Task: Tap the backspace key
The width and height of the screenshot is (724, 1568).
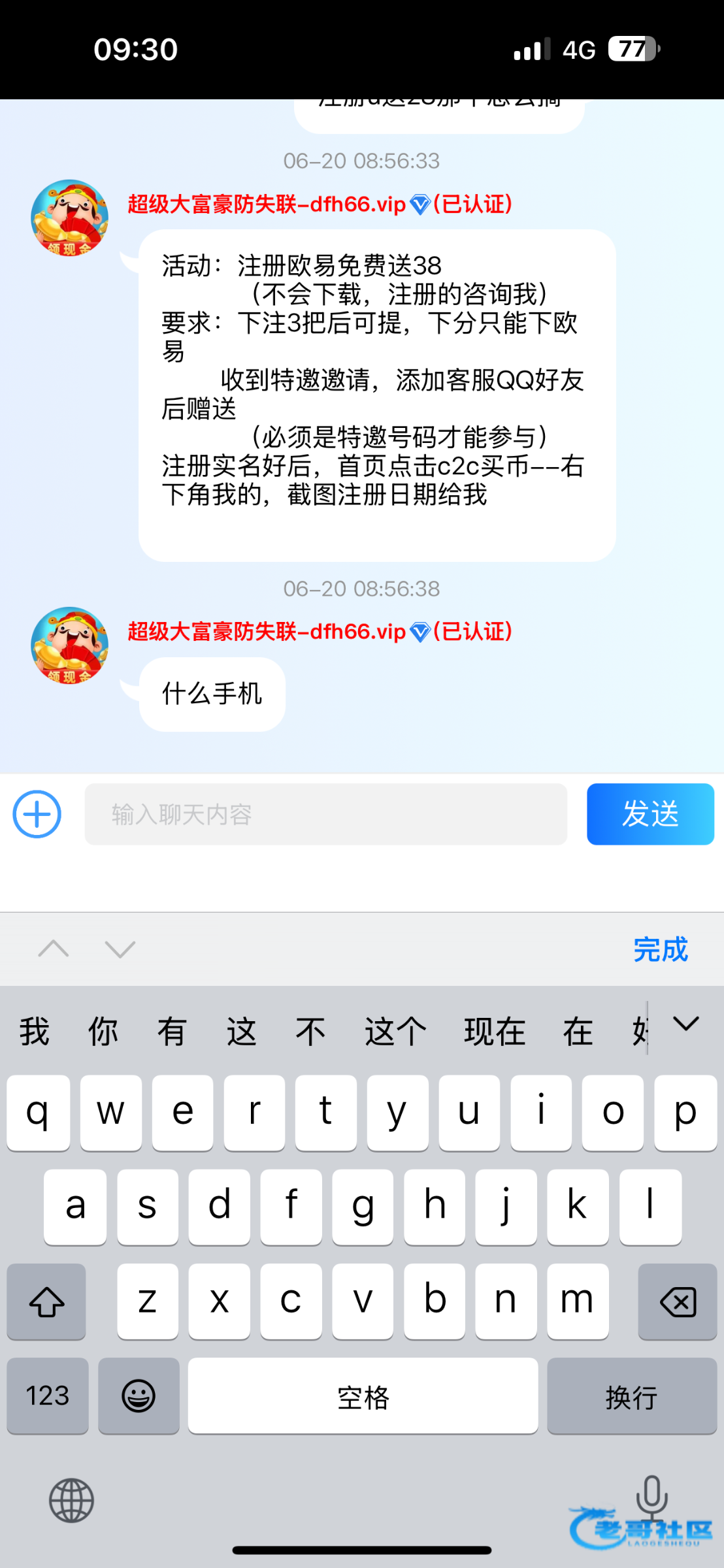Action: pos(678,1302)
